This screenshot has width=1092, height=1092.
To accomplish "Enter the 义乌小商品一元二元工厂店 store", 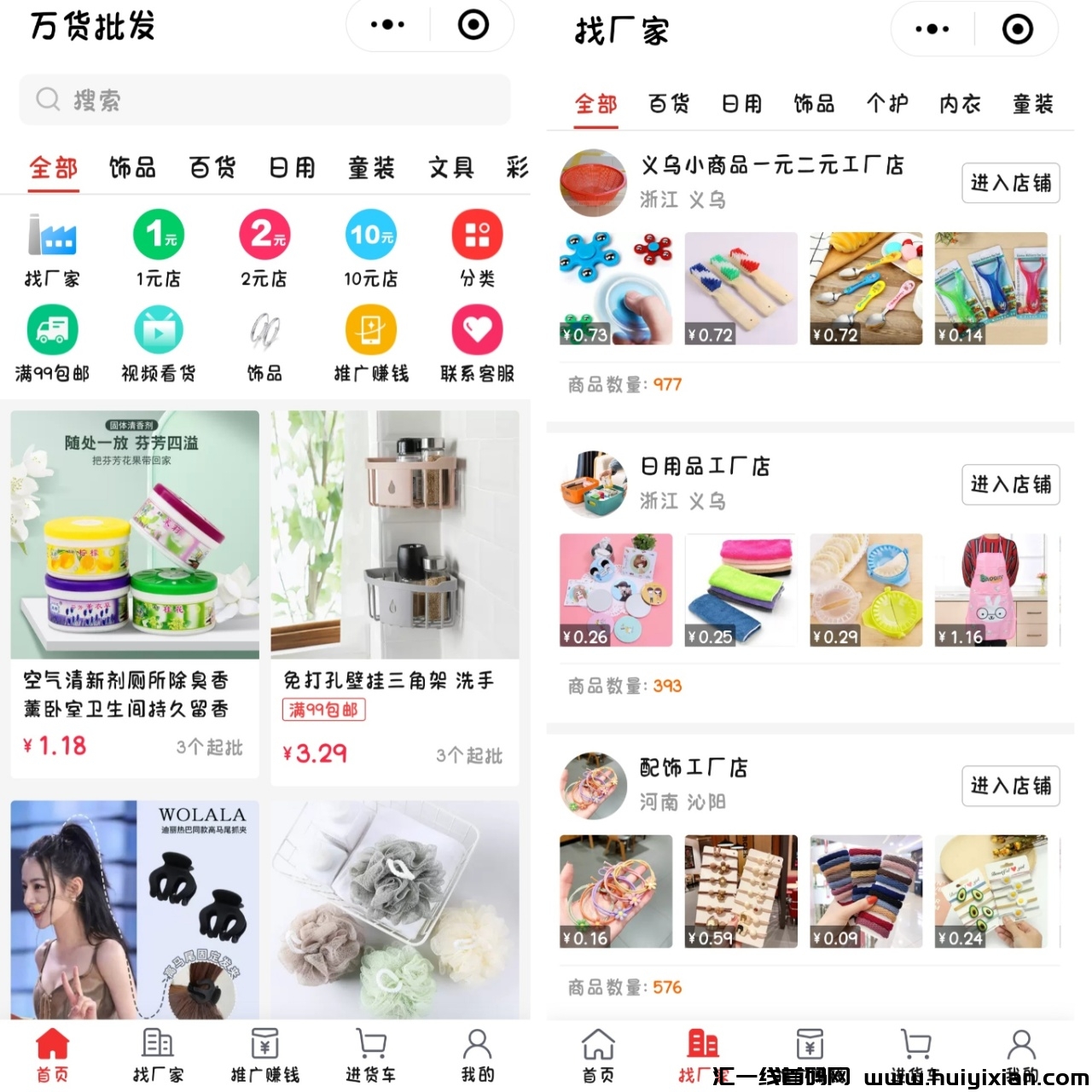I will [x=1010, y=183].
